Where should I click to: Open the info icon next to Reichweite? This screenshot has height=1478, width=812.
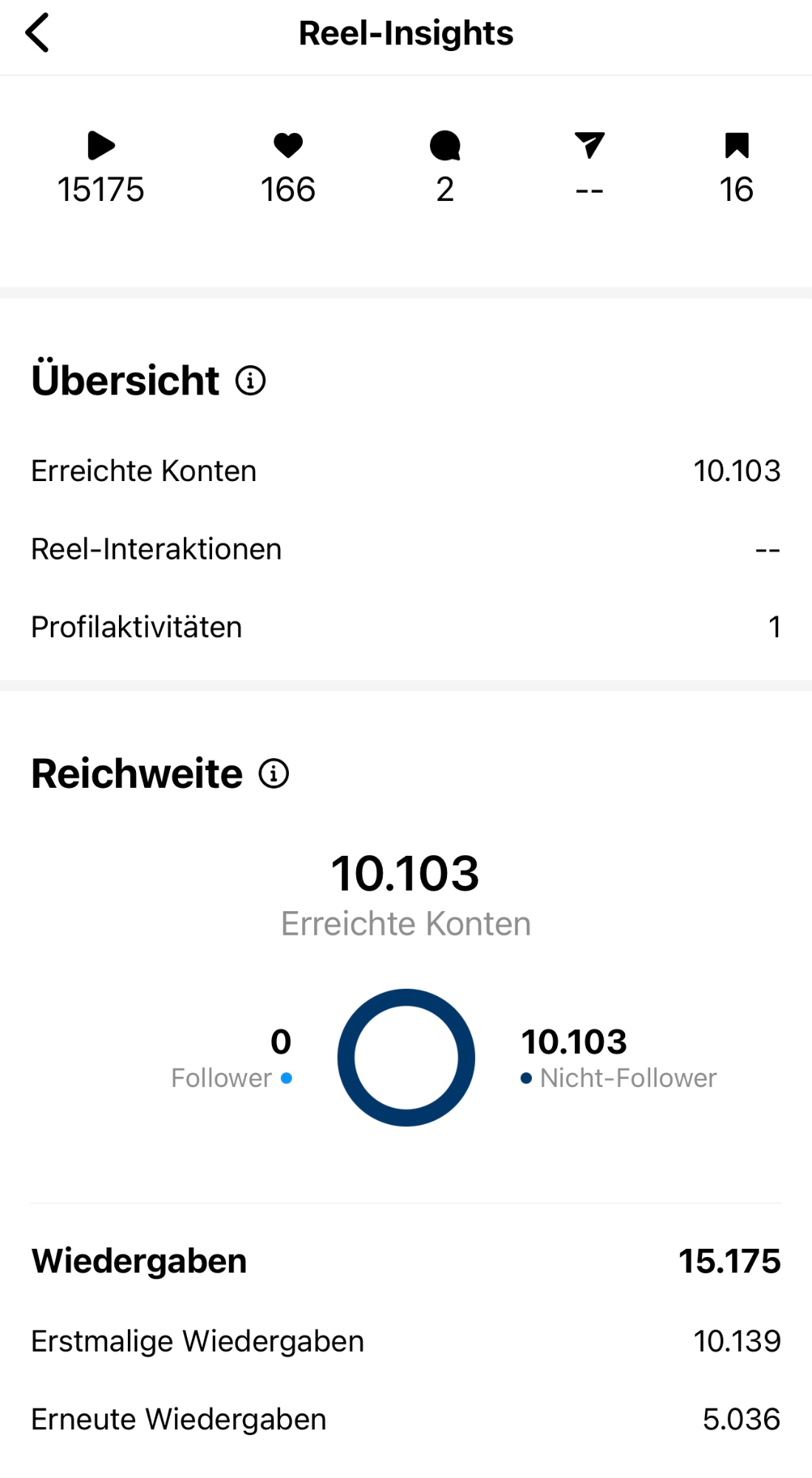273,774
